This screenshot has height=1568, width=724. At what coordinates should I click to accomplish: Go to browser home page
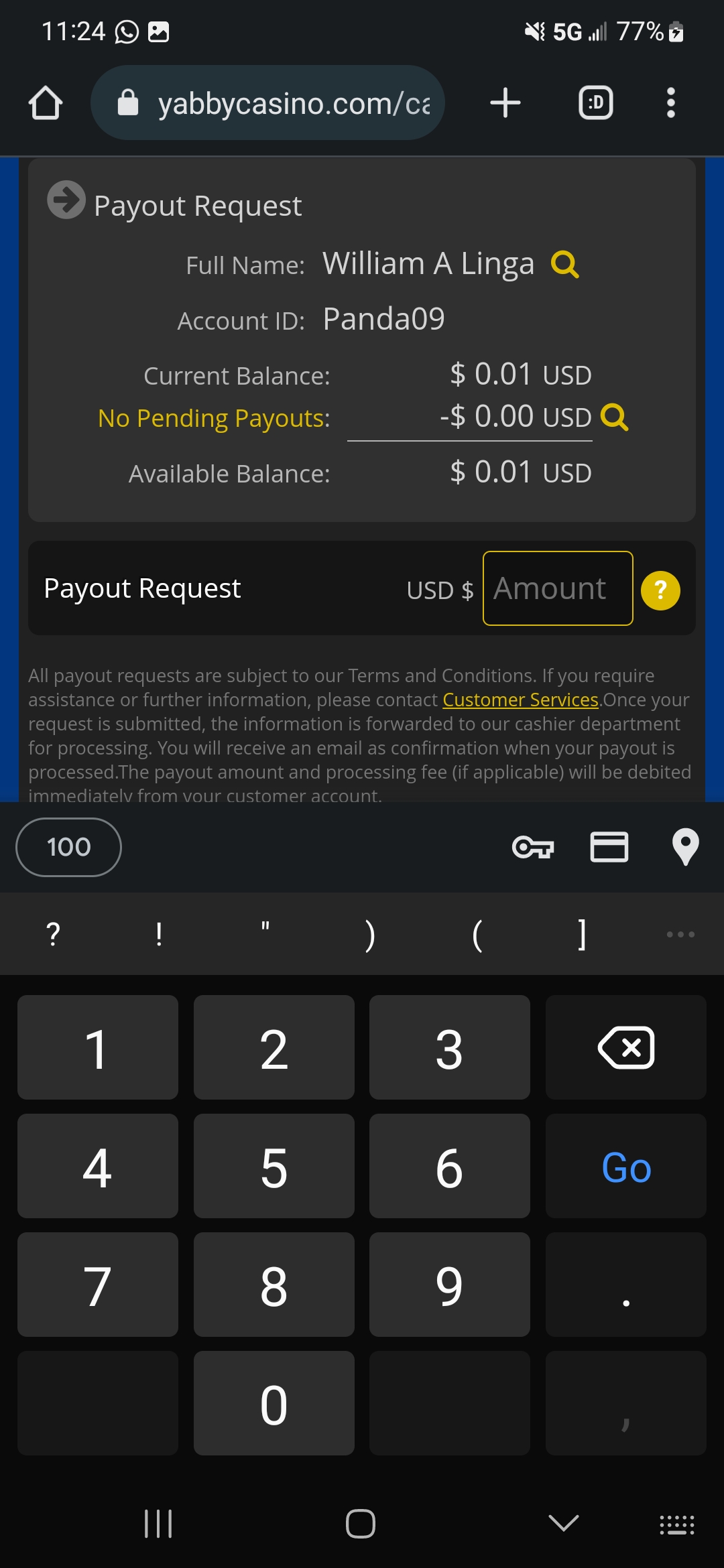pos(46,103)
